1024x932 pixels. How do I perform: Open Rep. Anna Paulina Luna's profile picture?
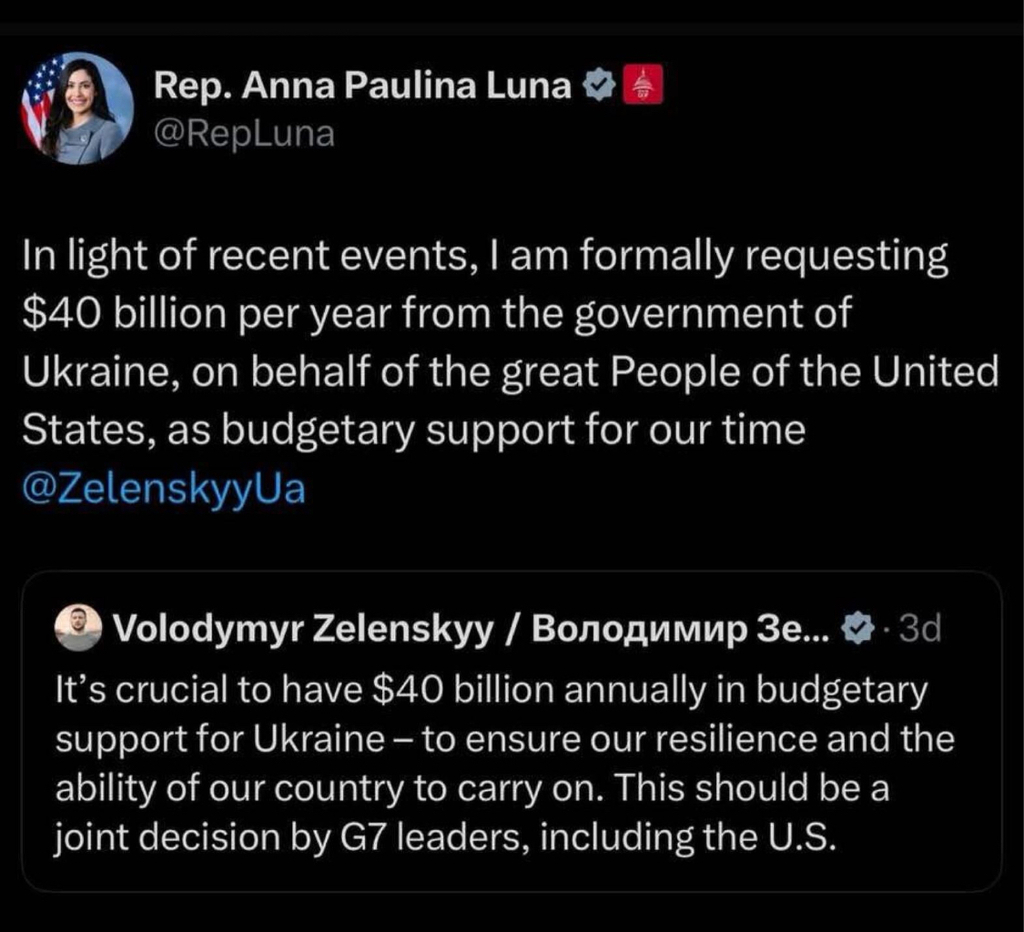tap(77, 108)
